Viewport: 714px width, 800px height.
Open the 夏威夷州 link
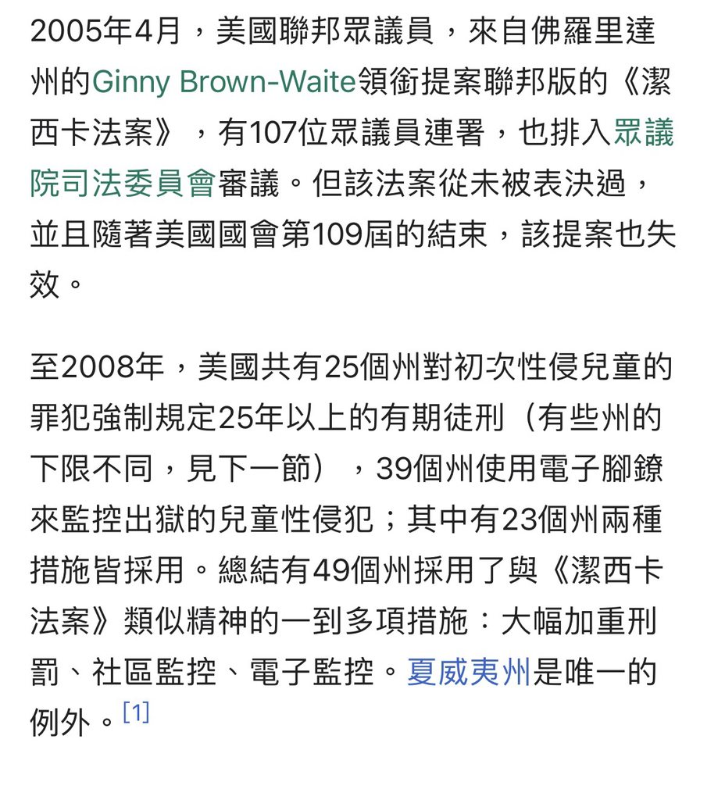tap(468, 672)
